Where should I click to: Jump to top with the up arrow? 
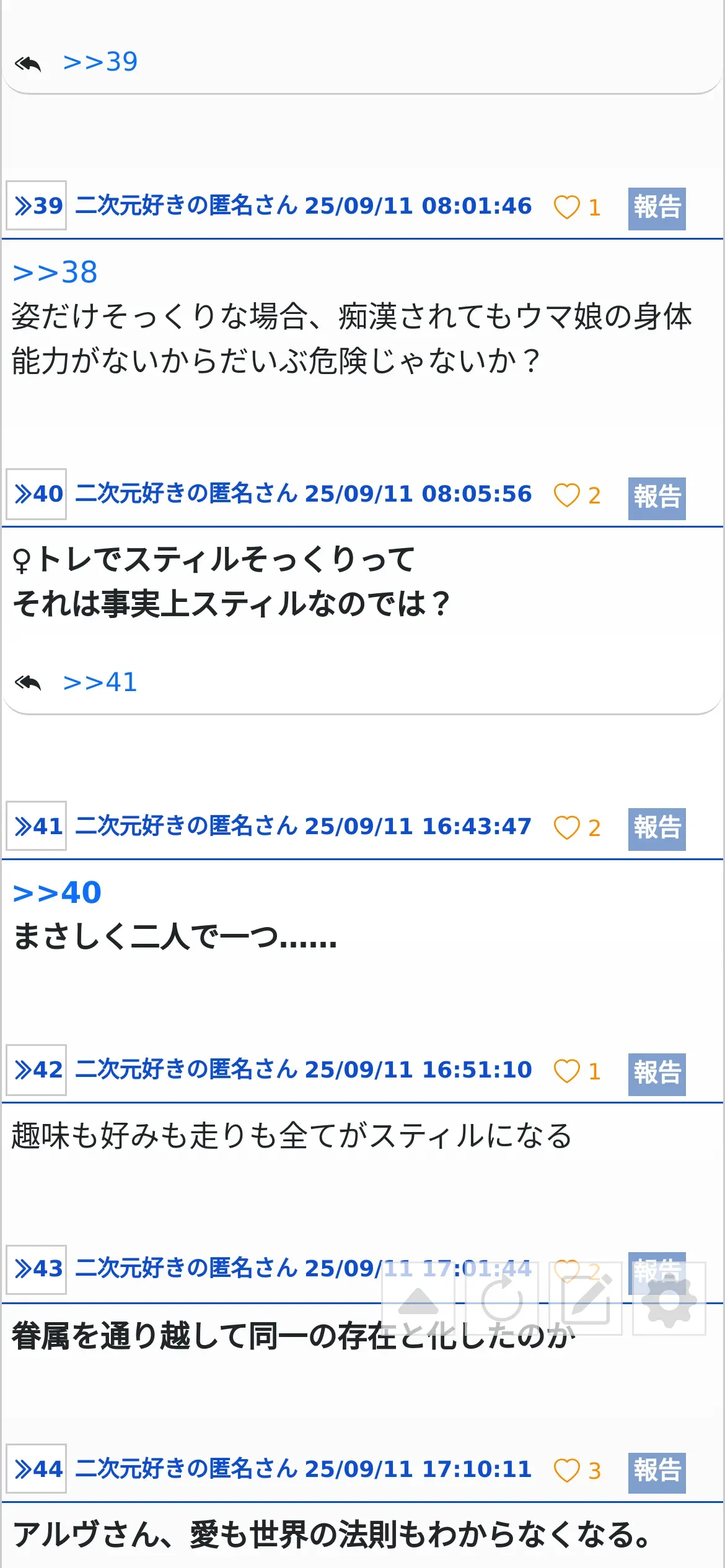[x=418, y=1299]
